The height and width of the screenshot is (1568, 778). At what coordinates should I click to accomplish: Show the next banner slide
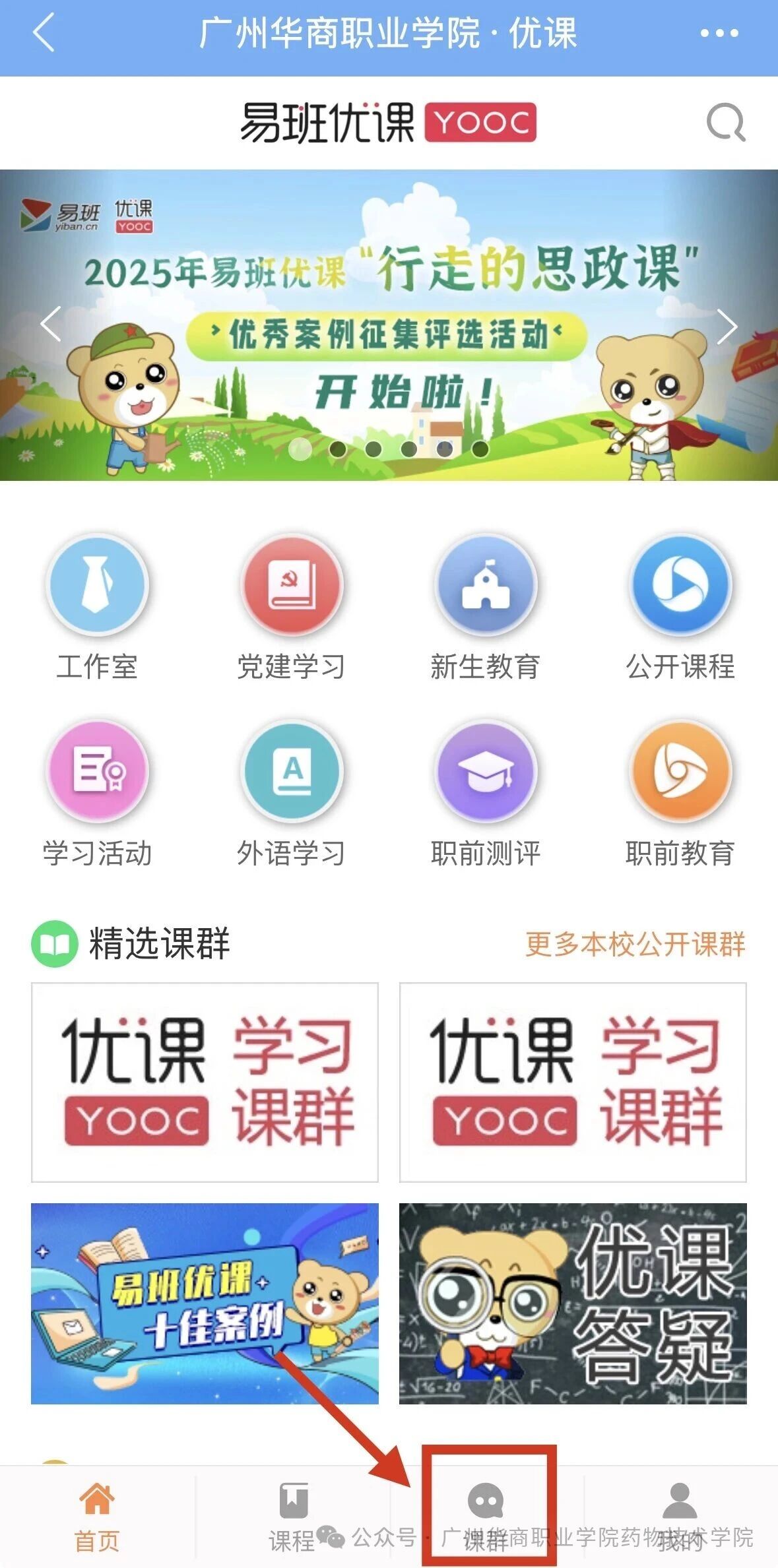click(727, 326)
